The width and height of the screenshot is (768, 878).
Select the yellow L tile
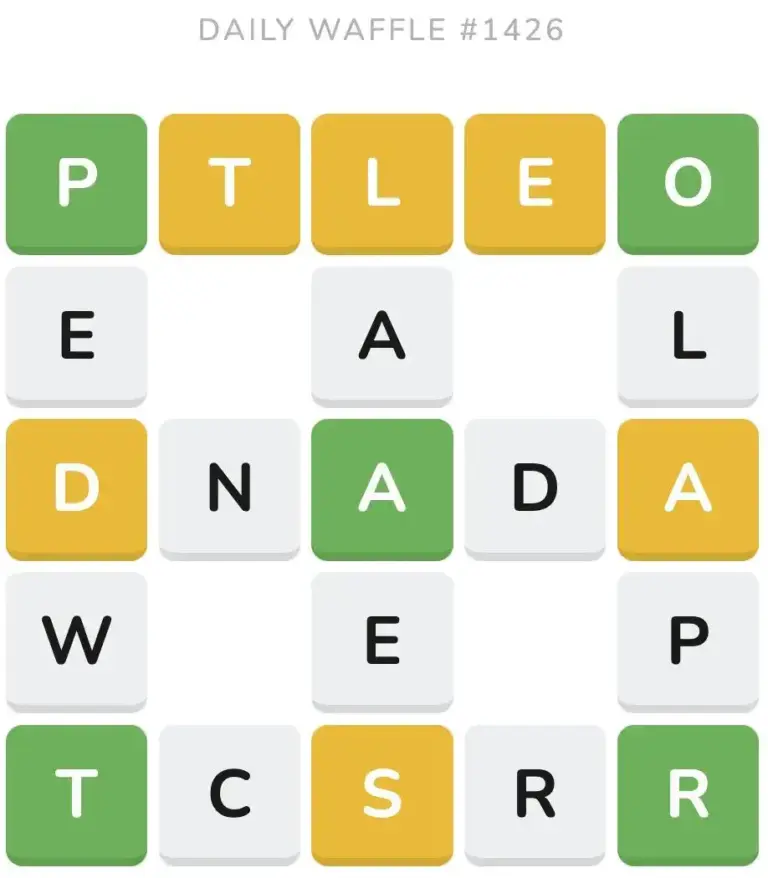tap(382, 183)
